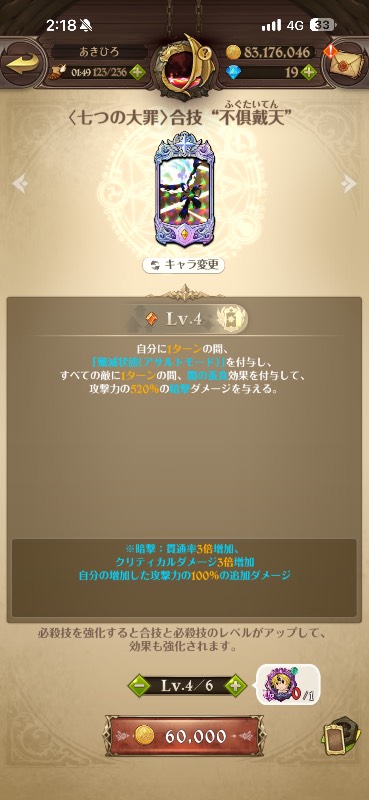Open the question mark help
Image resolution: width=369 pixels, height=800 pixels.
pyautogui.click(x=207, y=51)
